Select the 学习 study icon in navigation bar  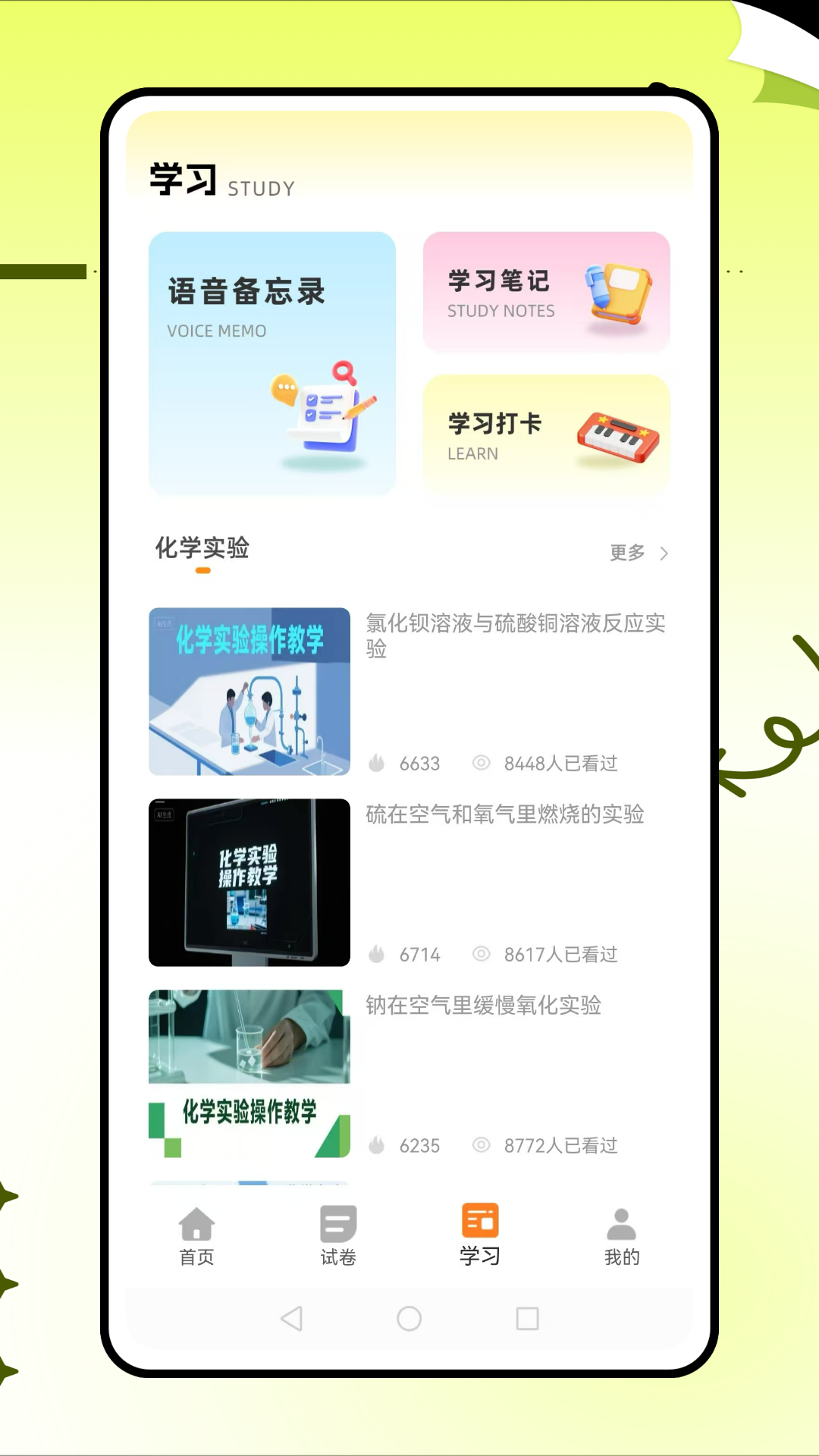pos(479,1219)
